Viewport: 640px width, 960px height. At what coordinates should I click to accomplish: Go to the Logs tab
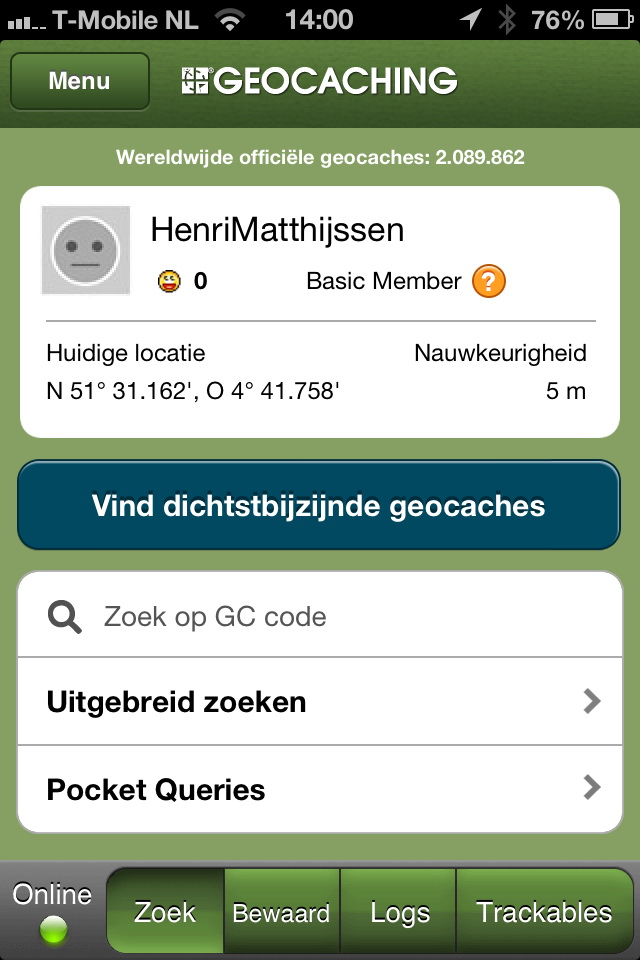pyautogui.click(x=399, y=912)
